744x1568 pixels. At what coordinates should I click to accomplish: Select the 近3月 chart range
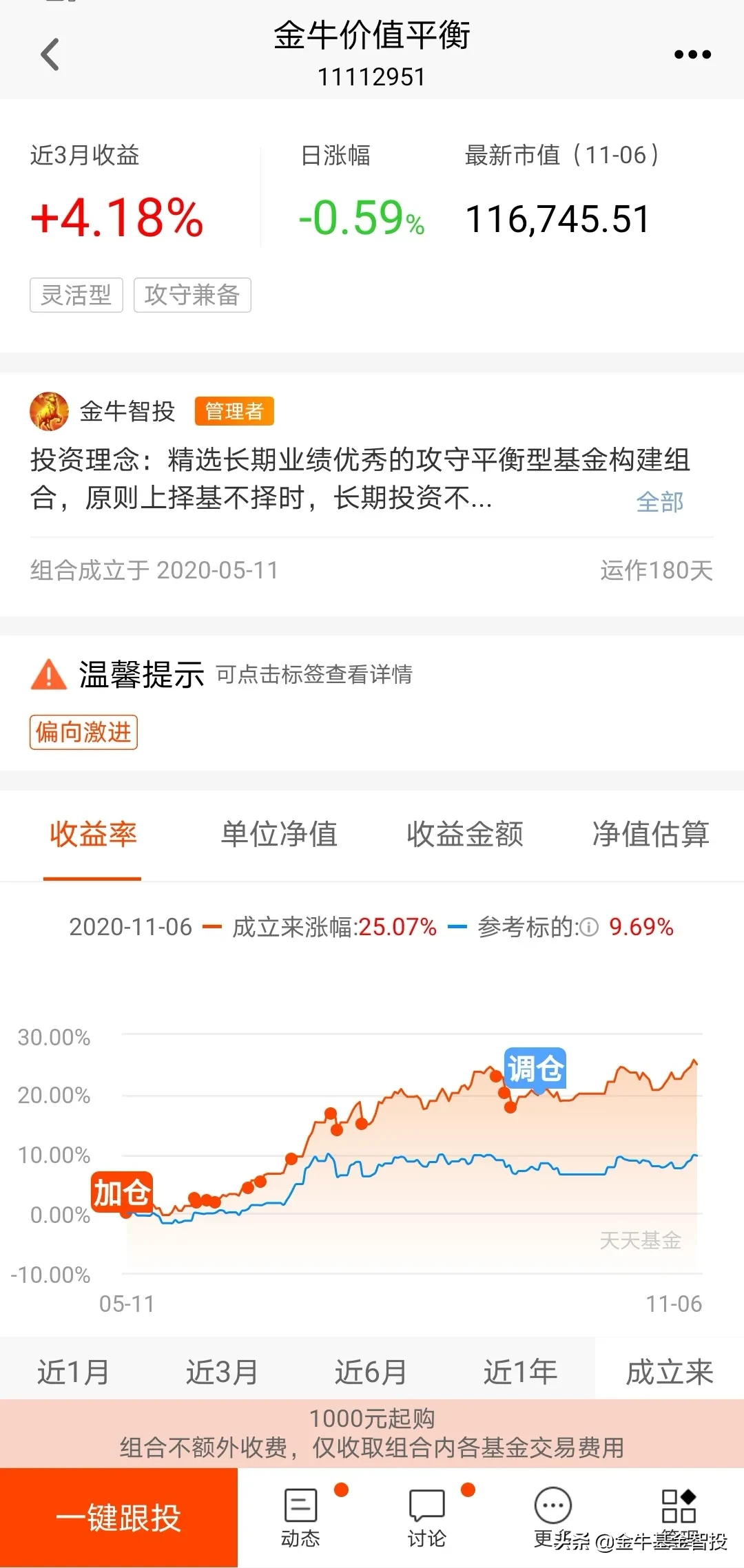(223, 1372)
